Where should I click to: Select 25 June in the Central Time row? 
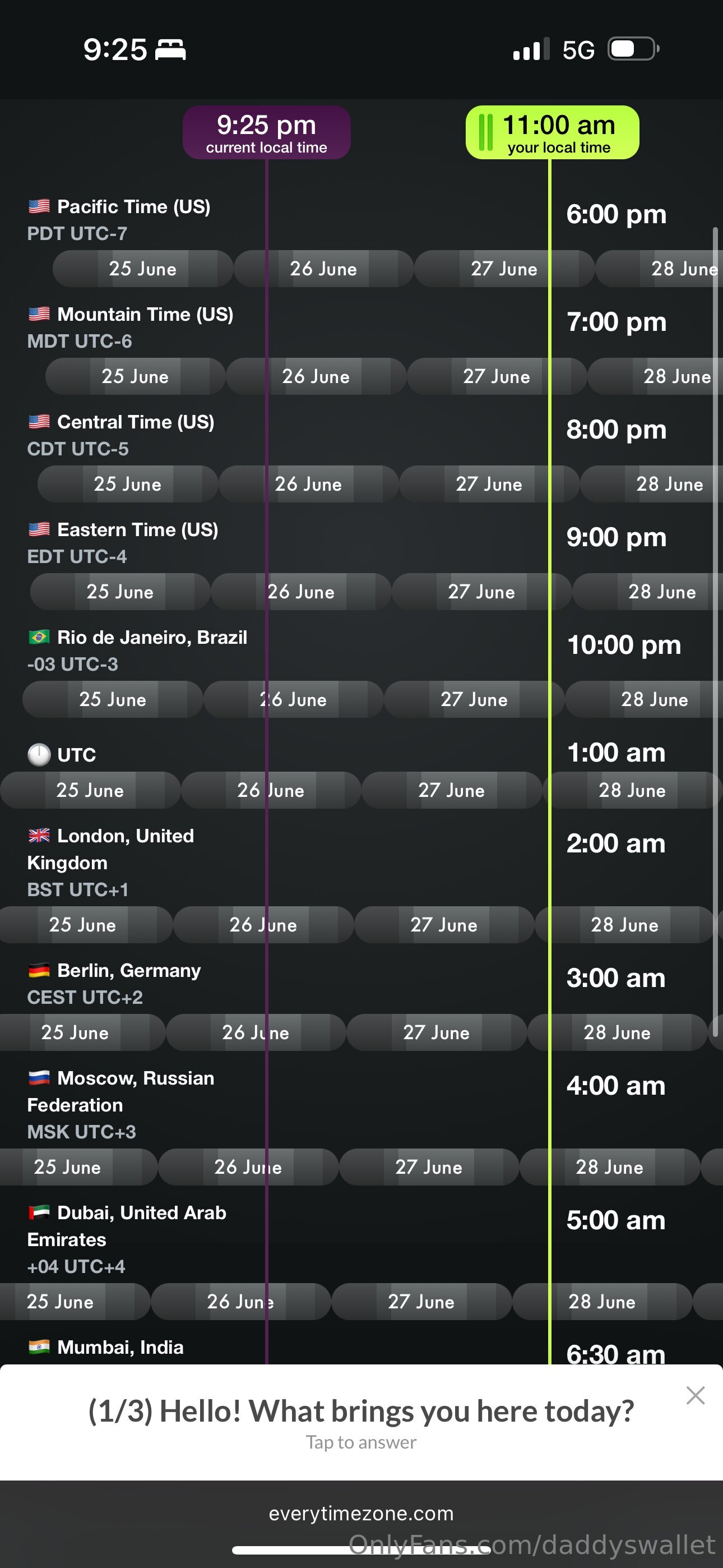127,484
